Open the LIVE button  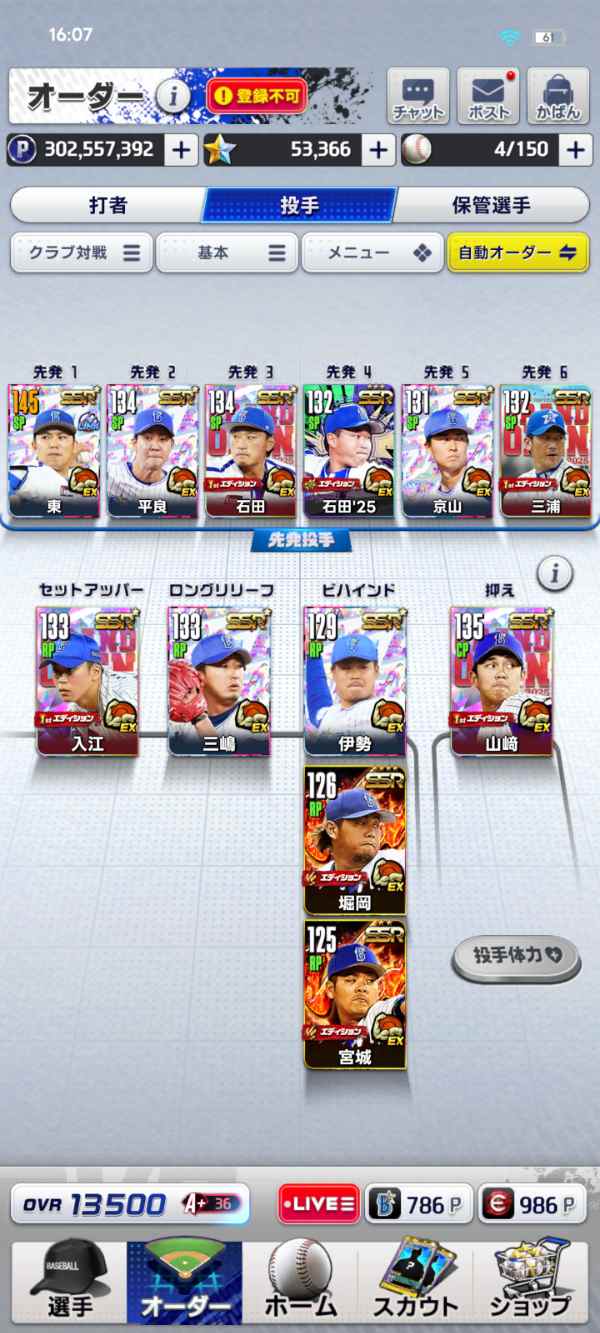point(319,1204)
